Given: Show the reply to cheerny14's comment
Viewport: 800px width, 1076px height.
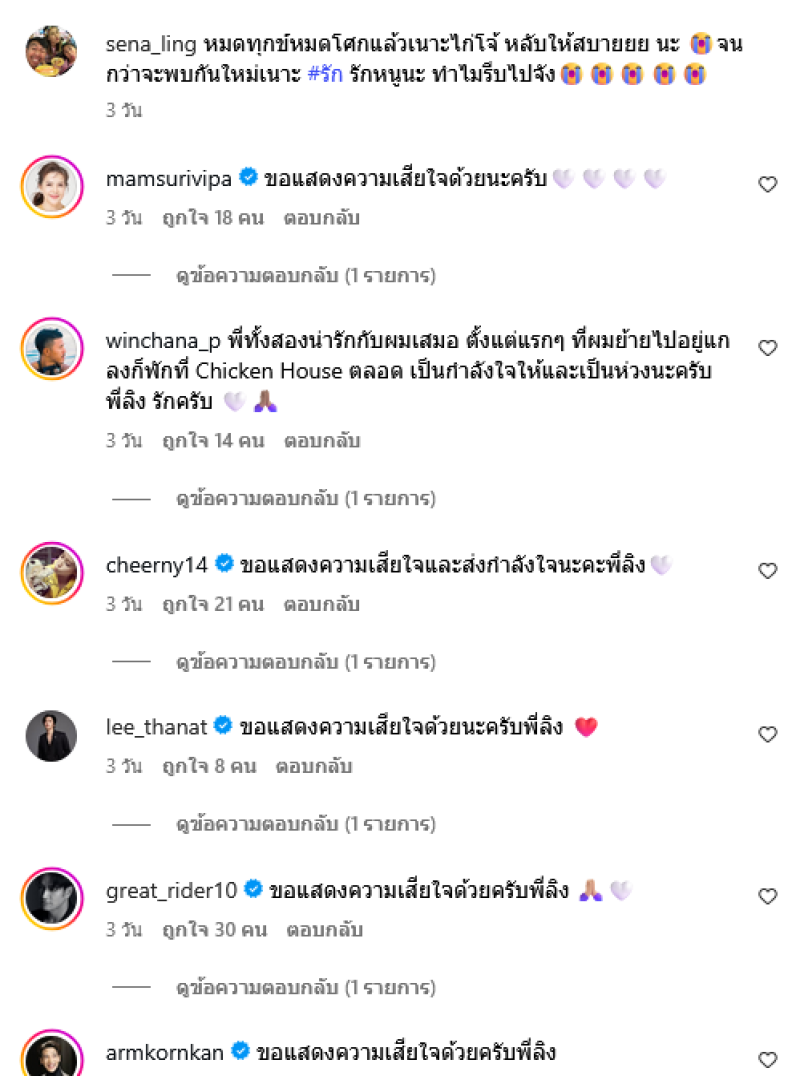Looking at the screenshot, I should click(x=305, y=661).
